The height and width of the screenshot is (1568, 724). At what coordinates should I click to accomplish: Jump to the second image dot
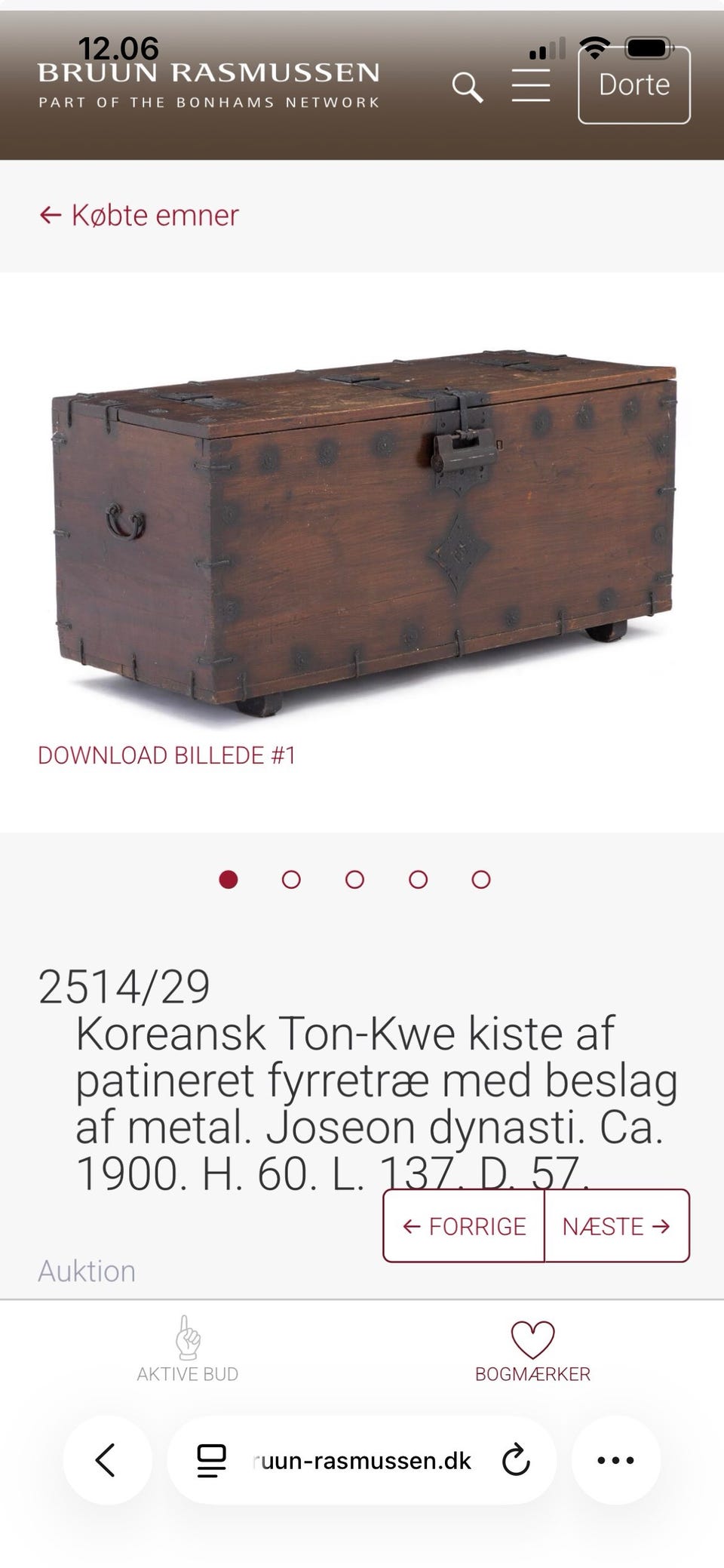pos(291,880)
